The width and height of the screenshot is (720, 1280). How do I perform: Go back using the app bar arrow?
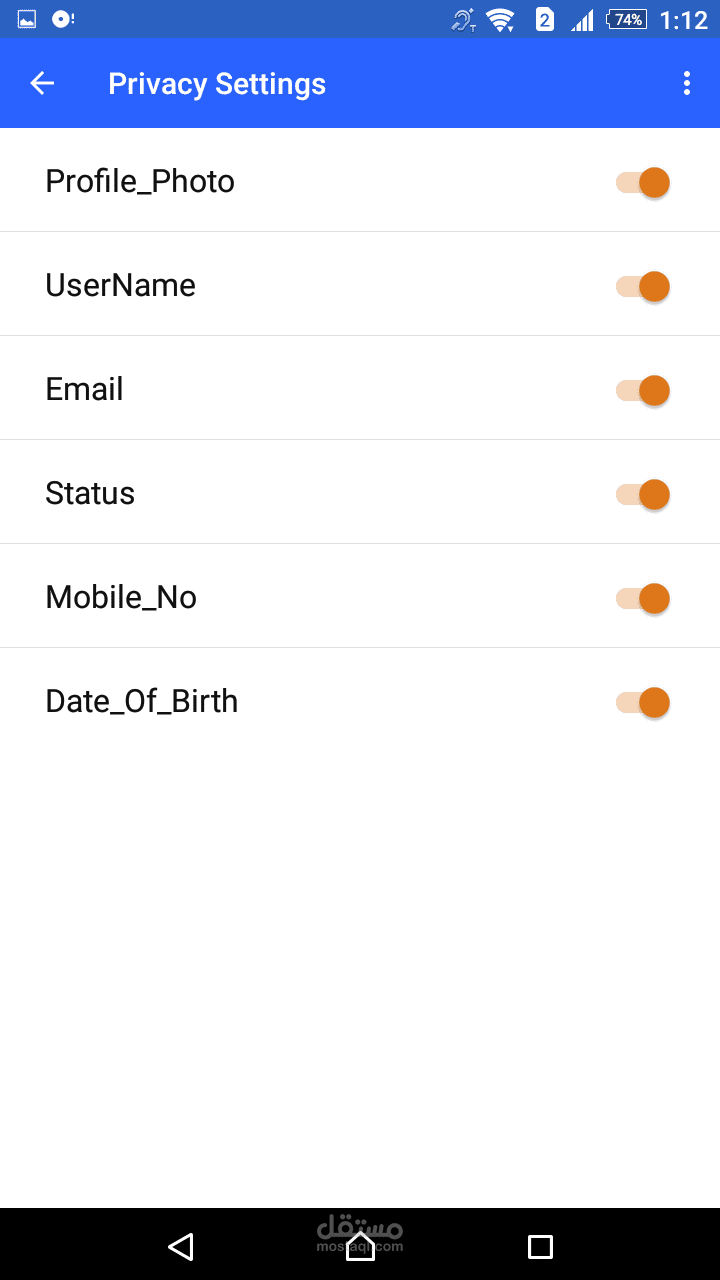click(x=42, y=83)
